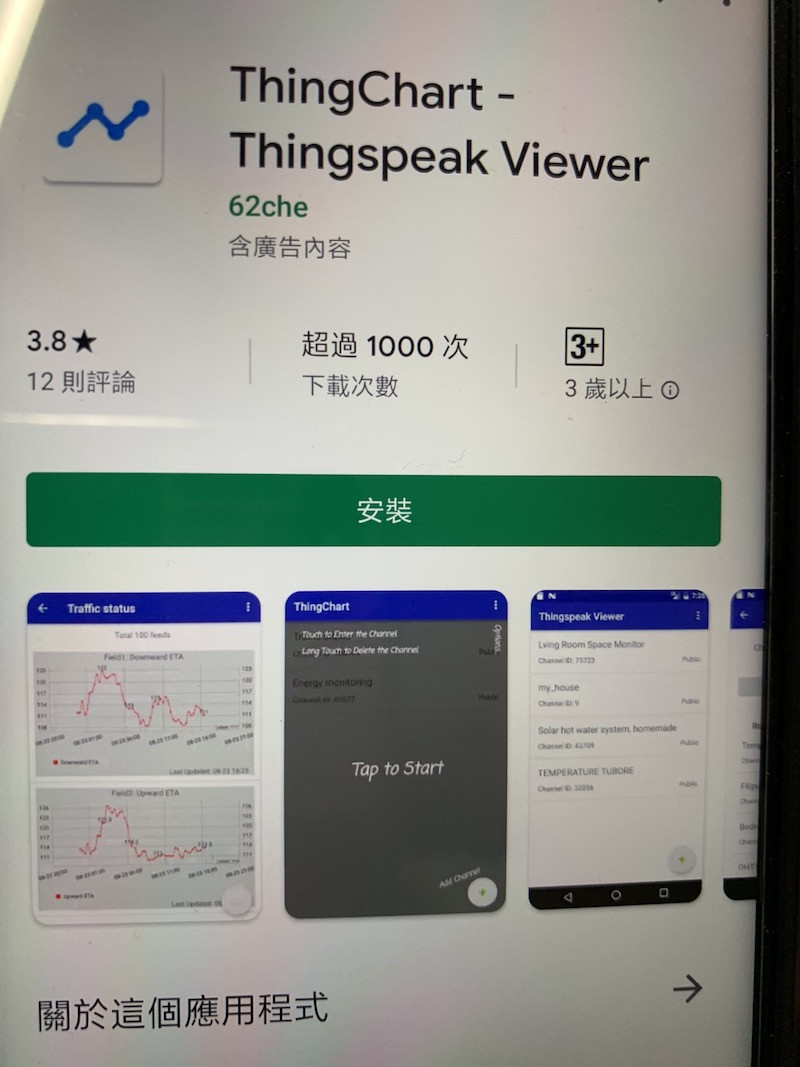Open the 3.8 star reviews section
800x1067 pixels.
tap(80, 361)
